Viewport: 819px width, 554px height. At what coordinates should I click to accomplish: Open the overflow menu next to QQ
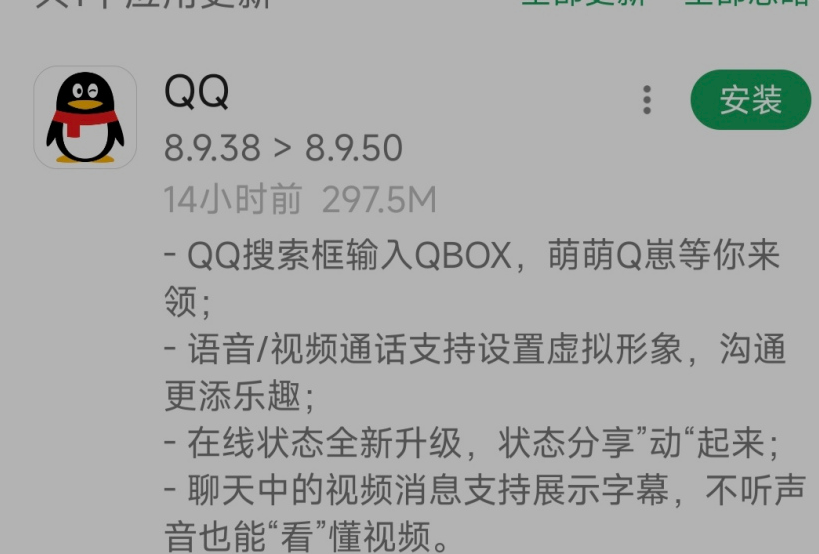647,100
